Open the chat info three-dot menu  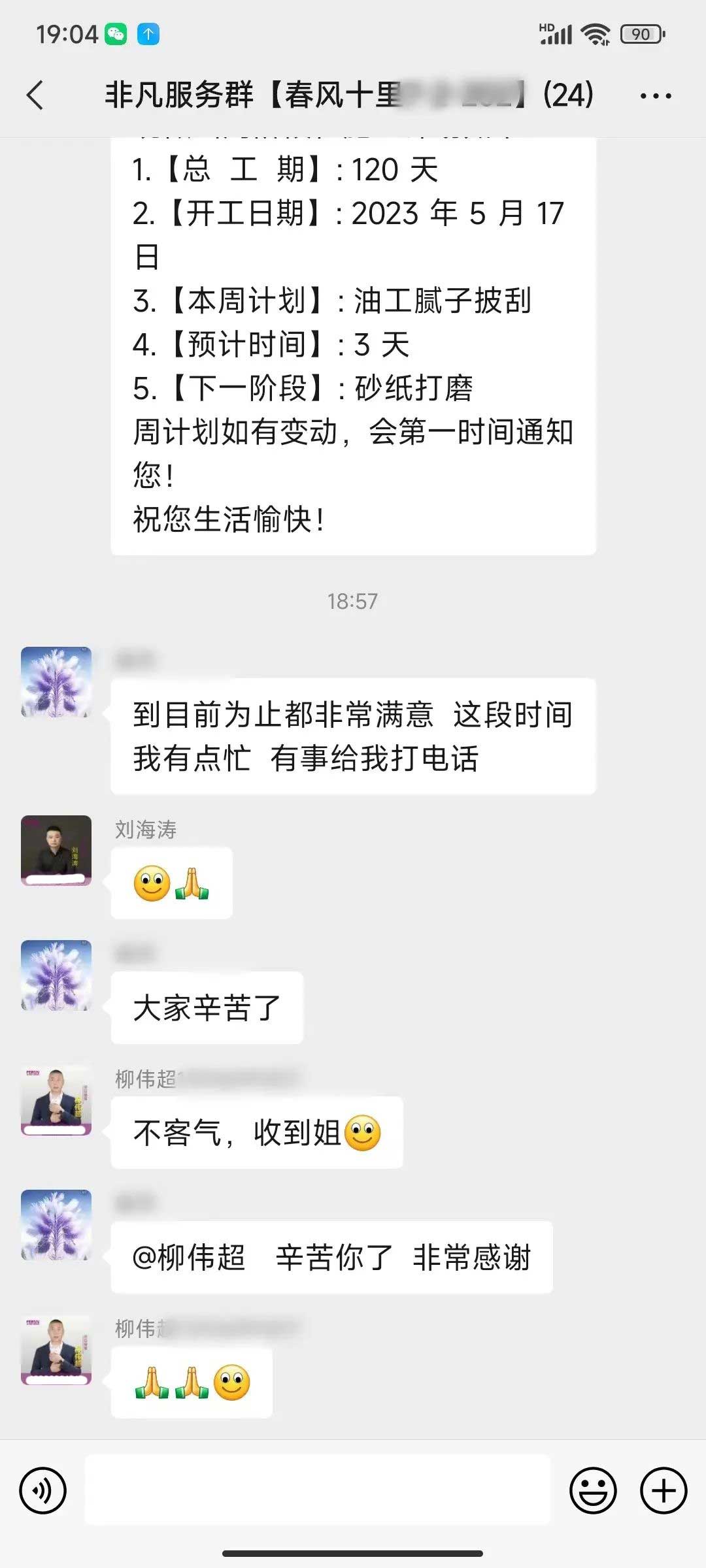tap(655, 96)
